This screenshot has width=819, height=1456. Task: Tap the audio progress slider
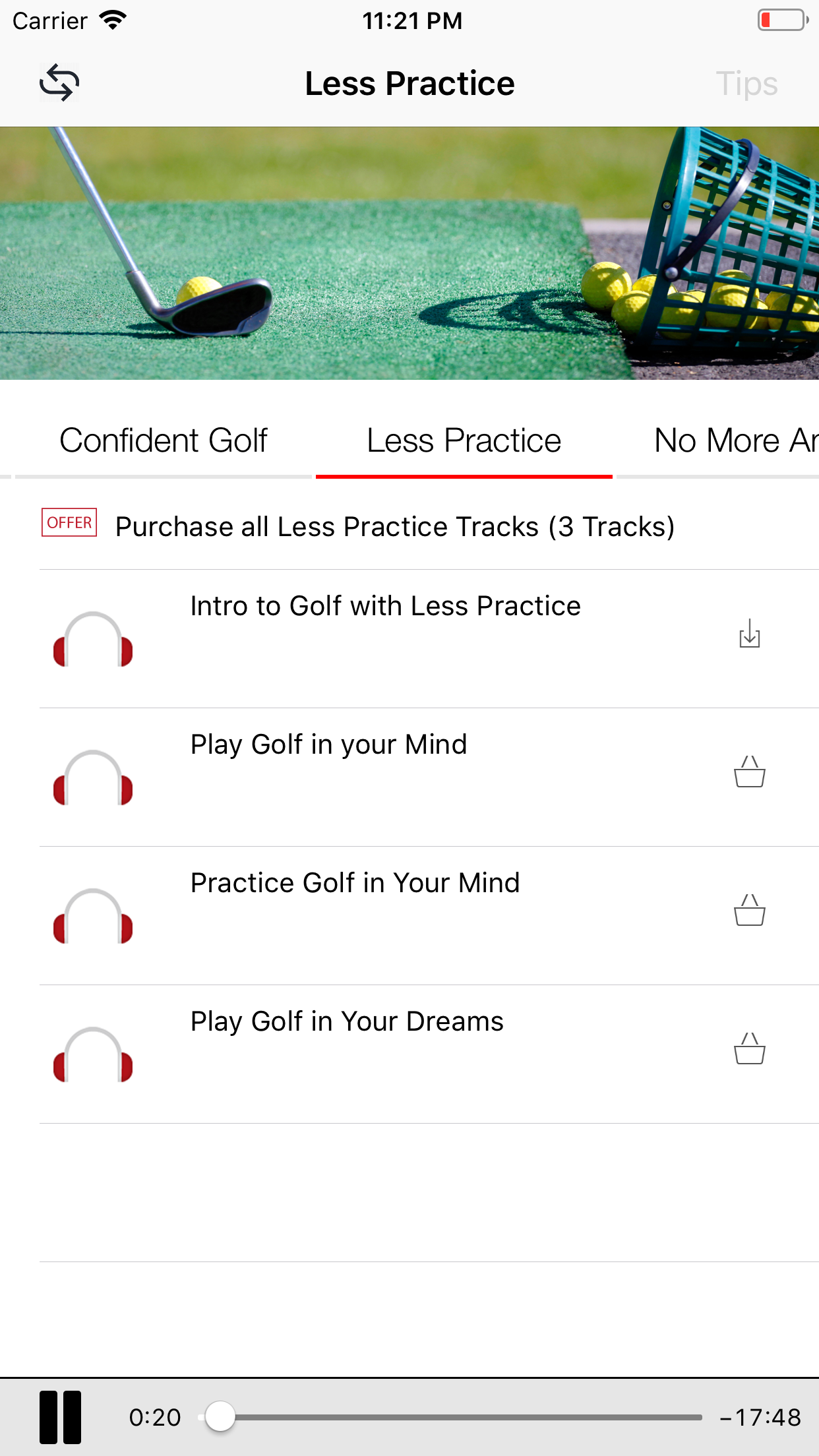coord(455,1417)
